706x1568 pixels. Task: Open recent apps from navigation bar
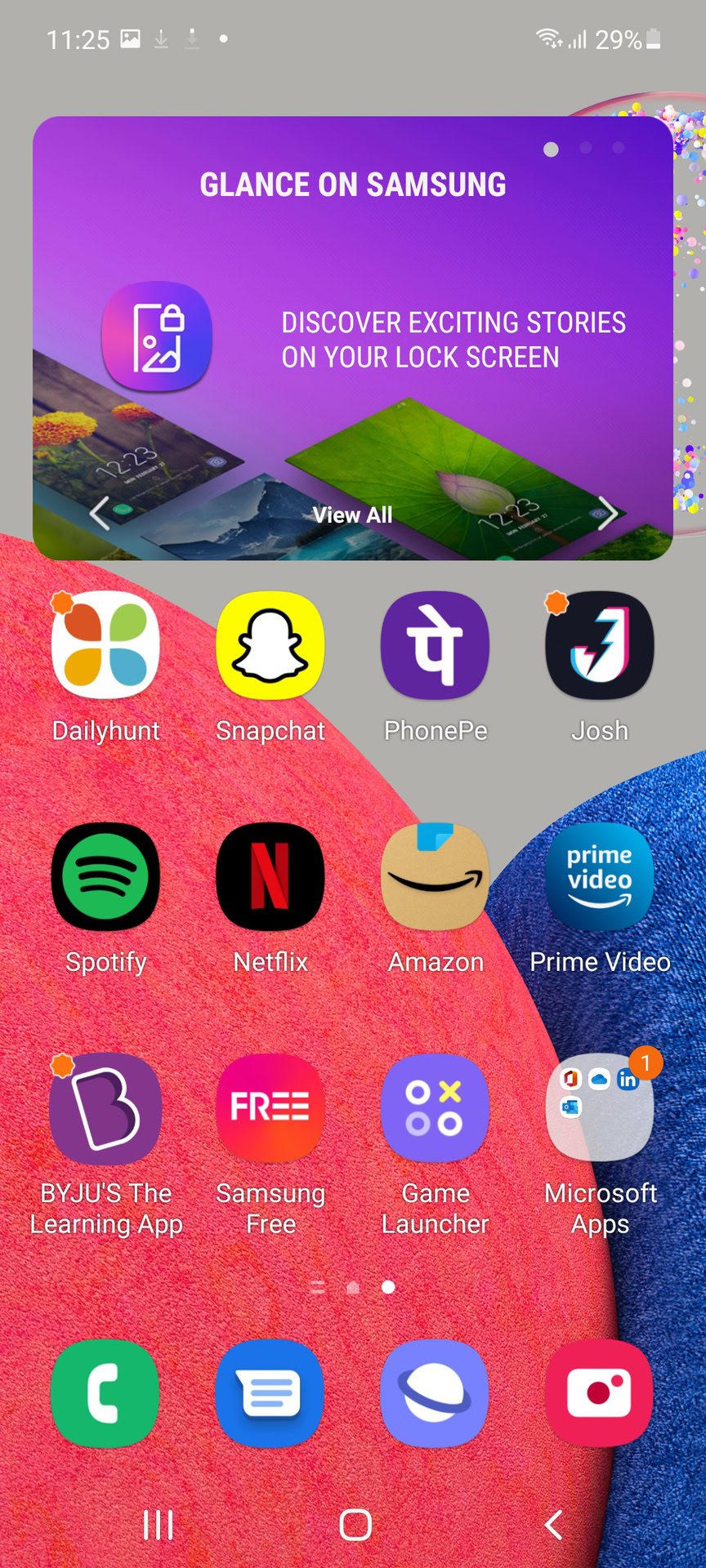pyautogui.click(x=158, y=1525)
